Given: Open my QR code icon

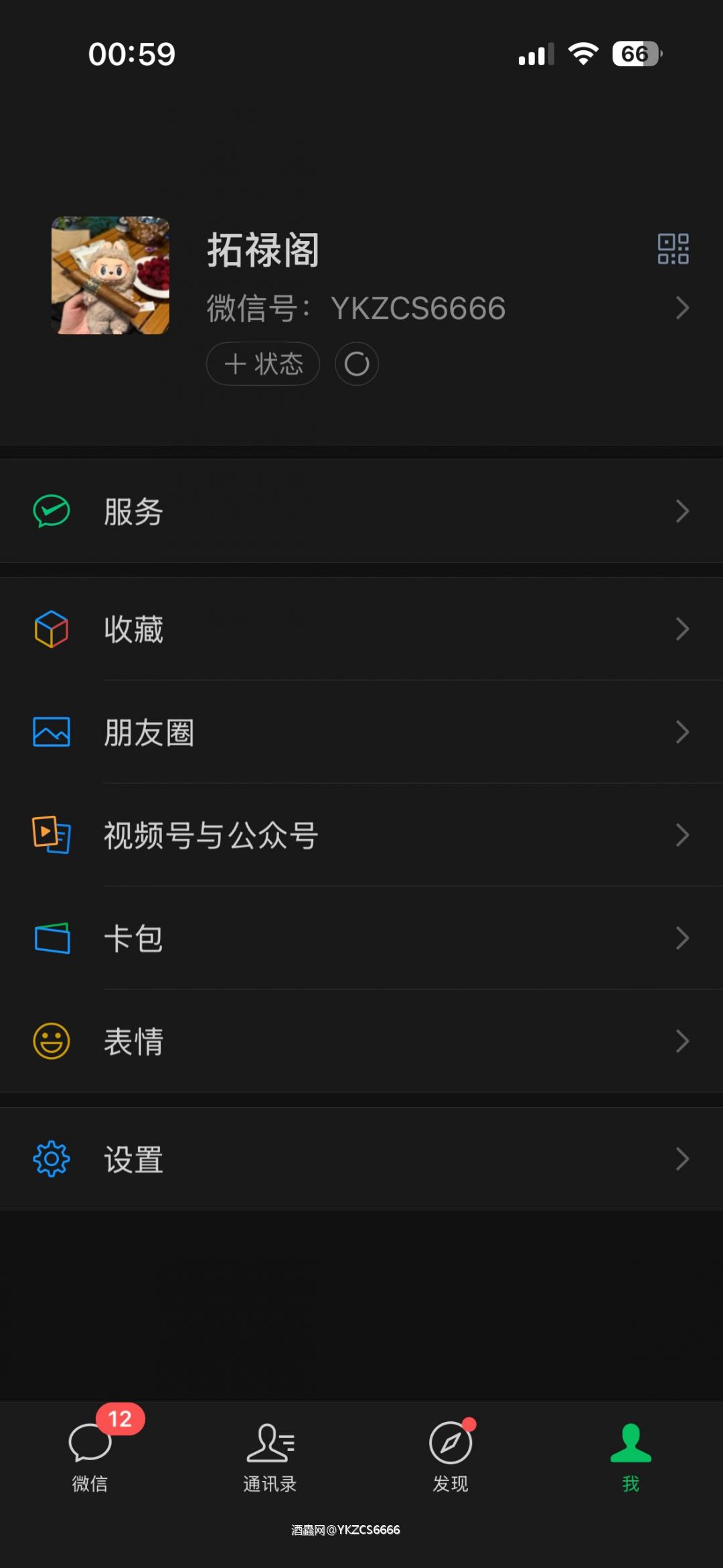Looking at the screenshot, I should [673, 249].
